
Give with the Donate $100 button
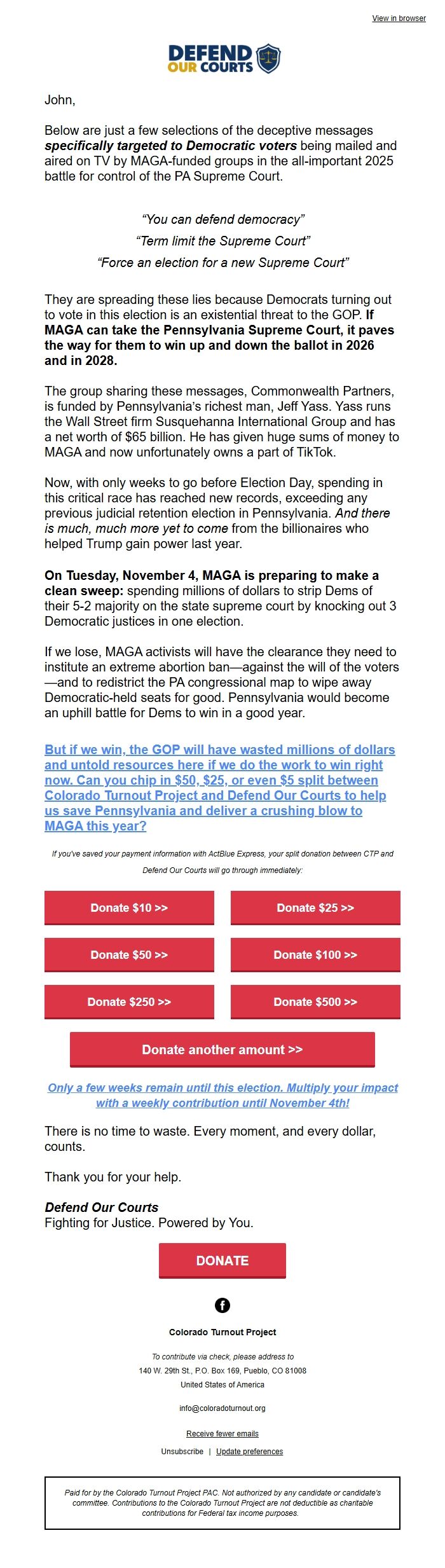click(x=315, y=954)
